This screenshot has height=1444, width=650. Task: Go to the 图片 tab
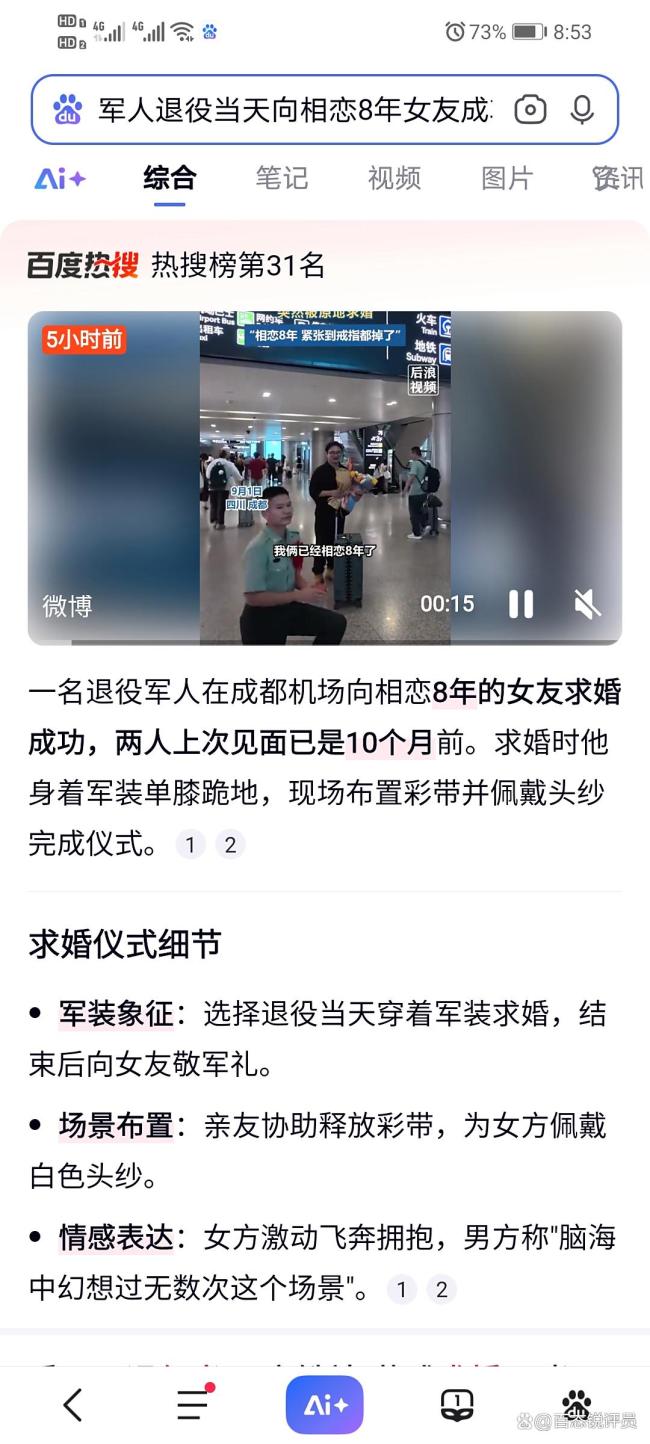pos(507,179)
